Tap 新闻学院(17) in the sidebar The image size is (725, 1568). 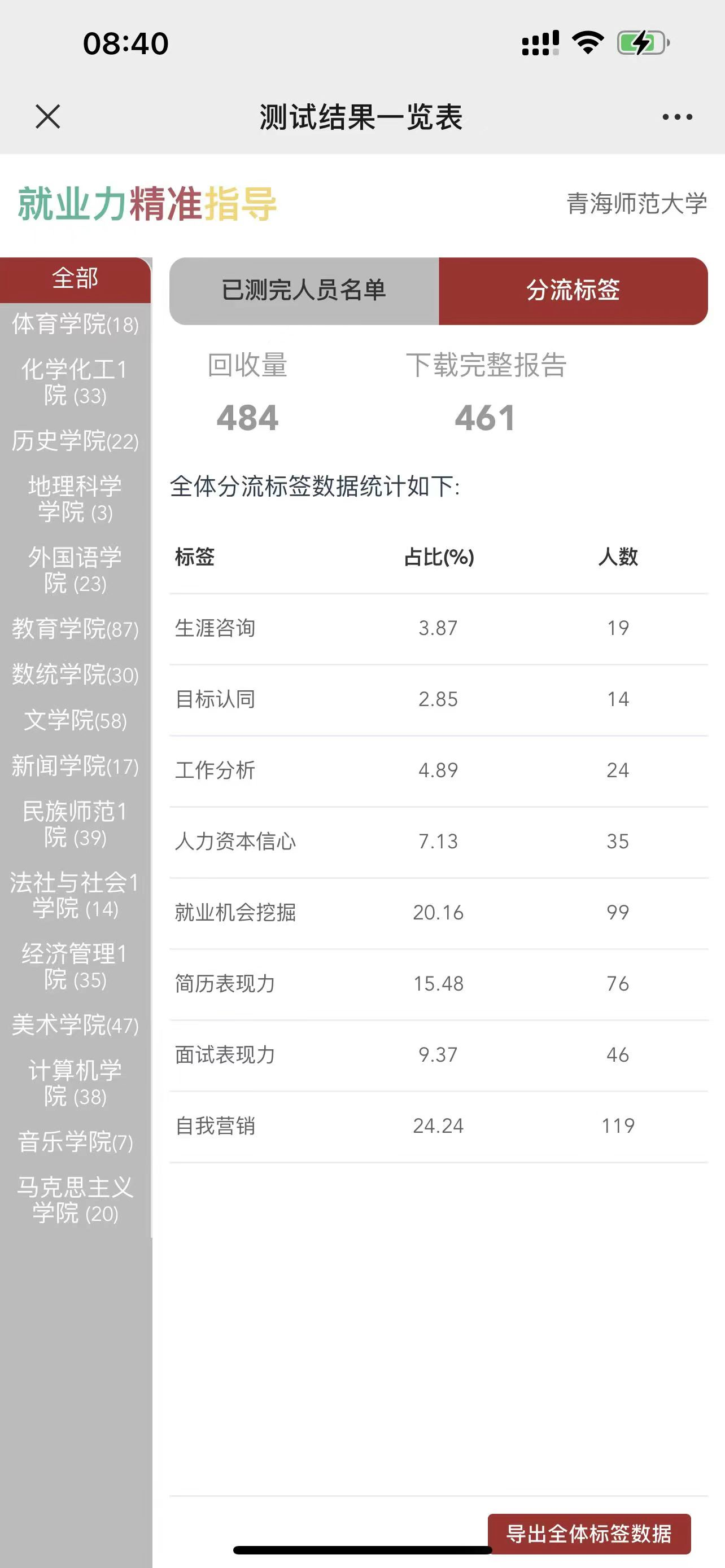(75, 766)
